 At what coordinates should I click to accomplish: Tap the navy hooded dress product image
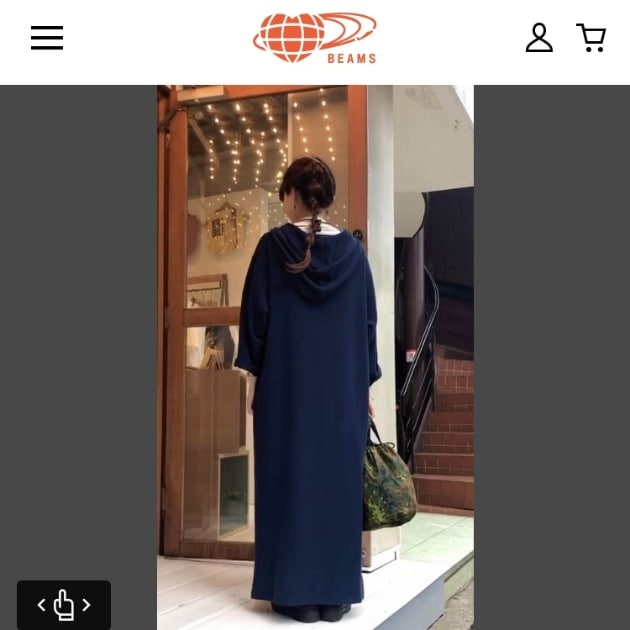[315, 380]
